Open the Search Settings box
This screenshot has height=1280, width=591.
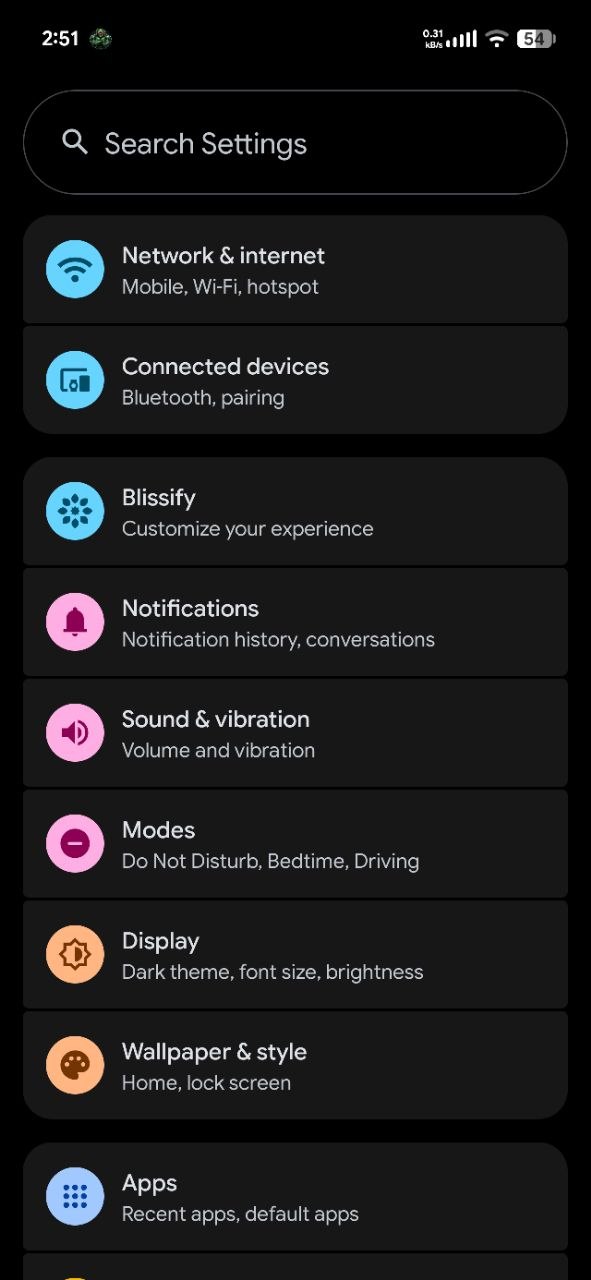(295, 142)
